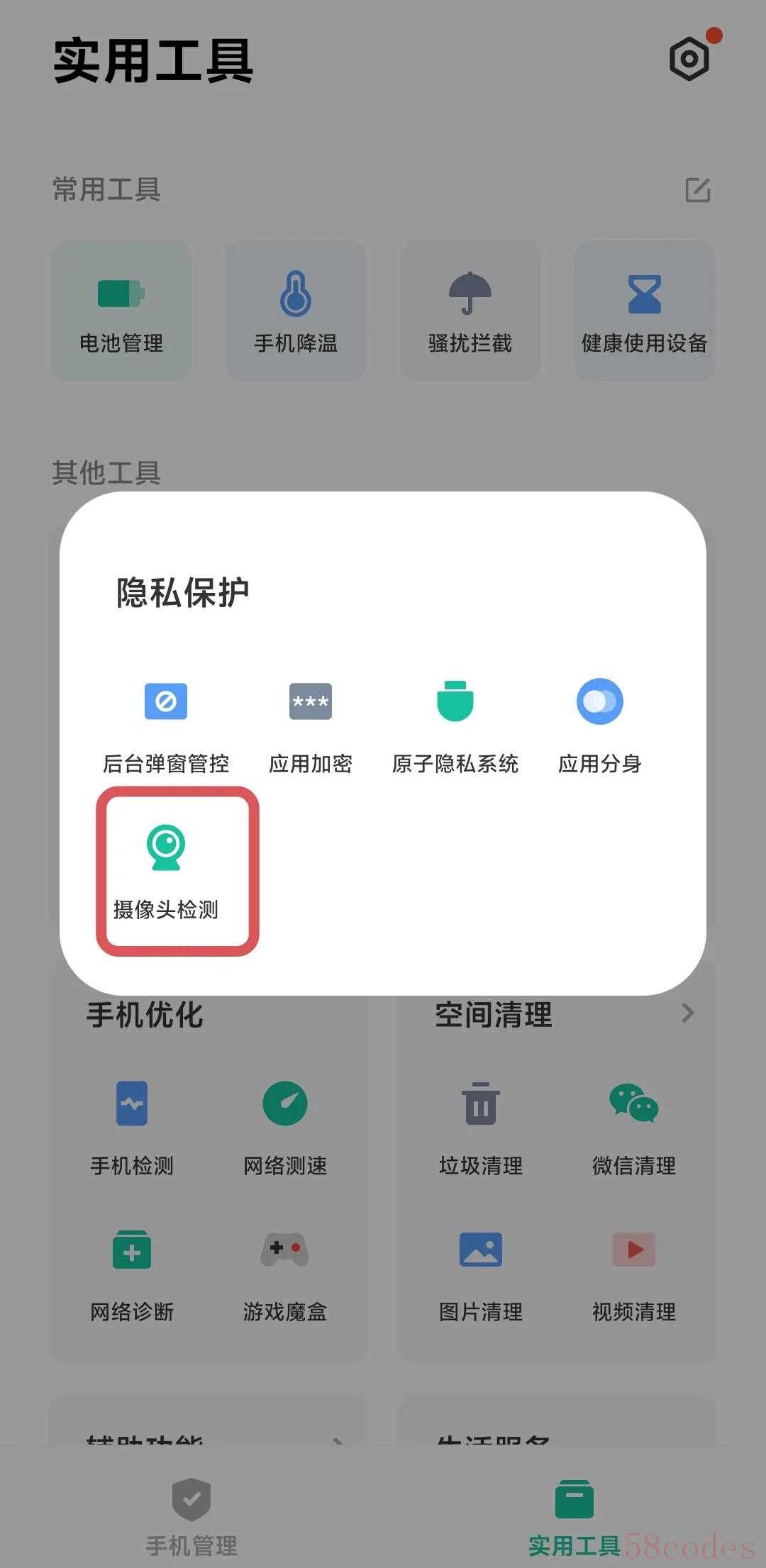Expand 空间清理 chevron
The width and height of the screenshot is (766, 1568).
(x=687, y=1013)
